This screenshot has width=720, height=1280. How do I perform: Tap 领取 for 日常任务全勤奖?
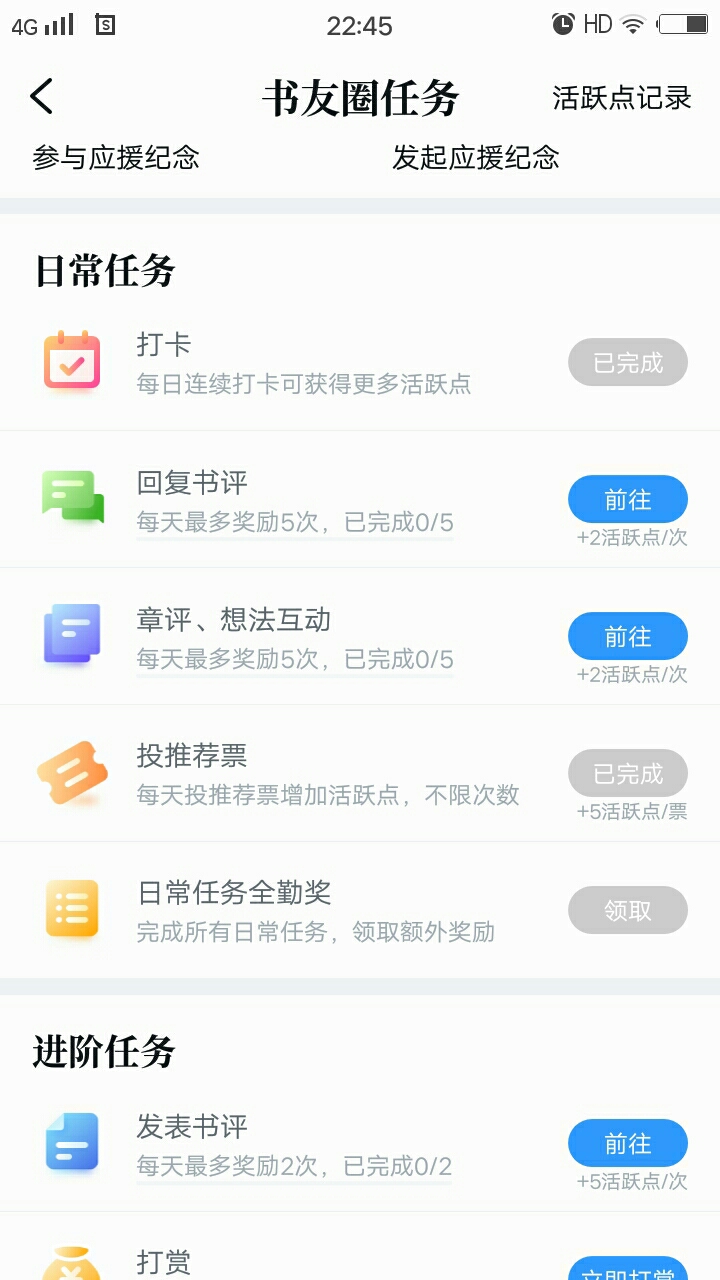pos(628,910)
